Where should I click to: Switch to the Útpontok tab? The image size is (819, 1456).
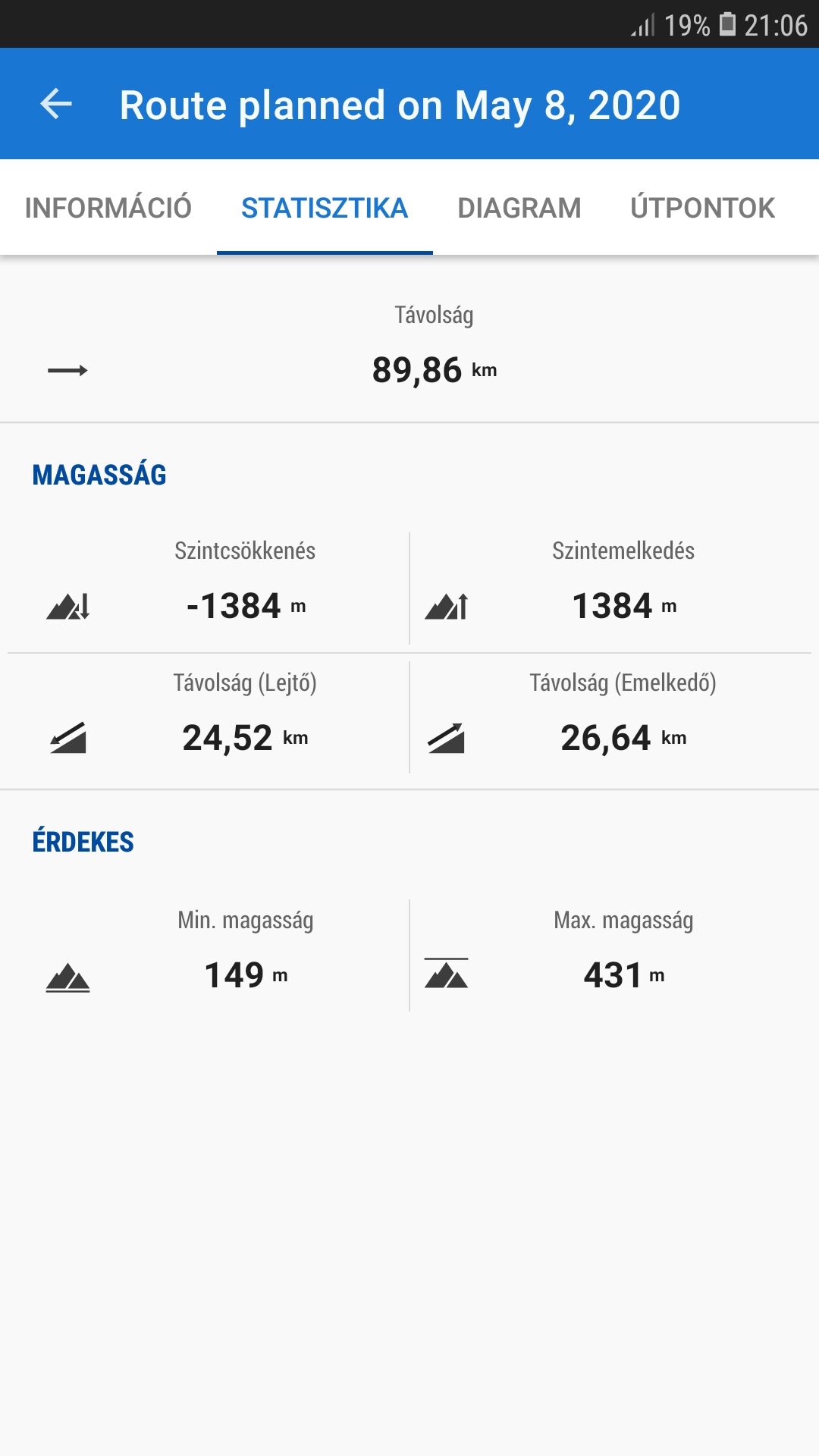tap(703, 208)
